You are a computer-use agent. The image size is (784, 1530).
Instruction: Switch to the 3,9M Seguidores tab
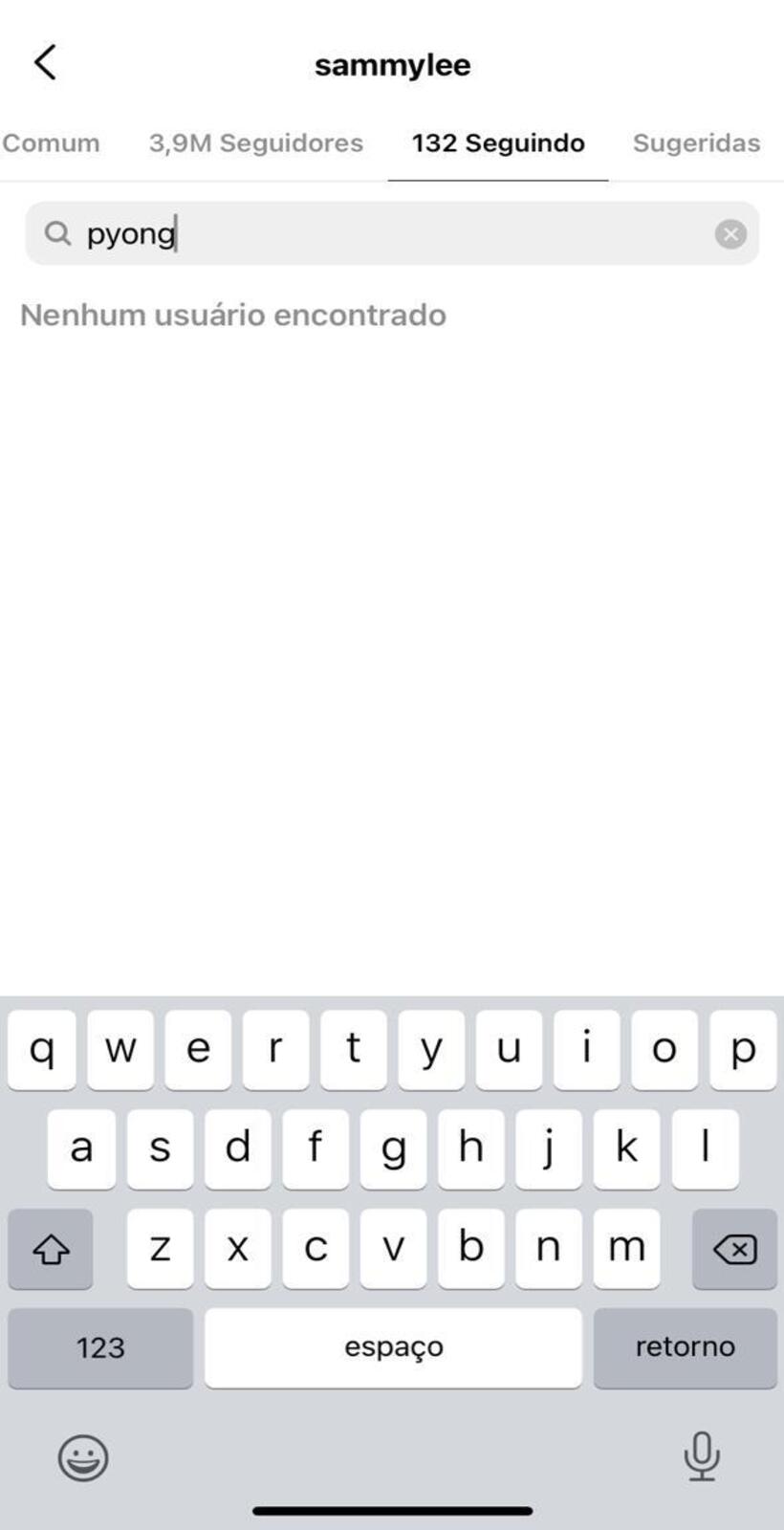coord(255,143)
